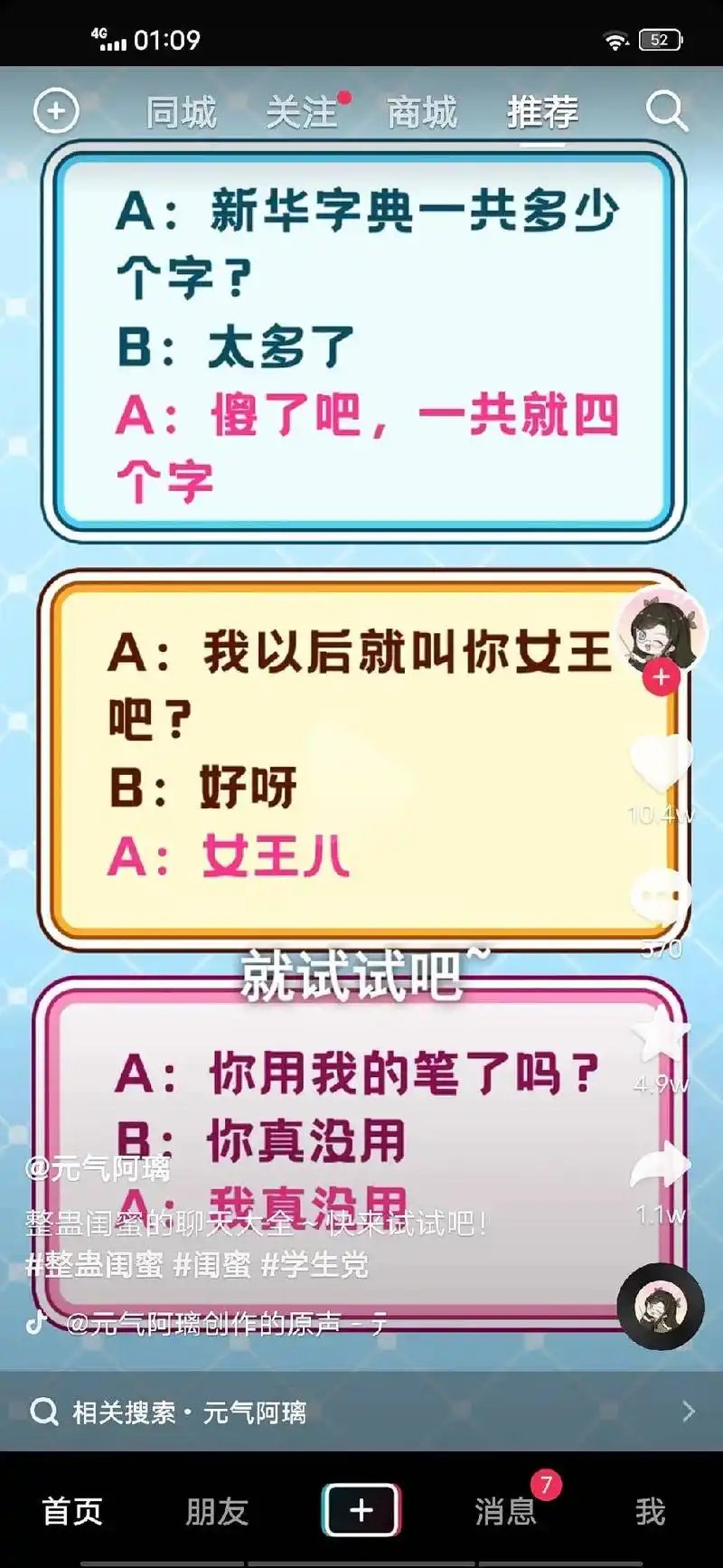Screen dimensions: 723x1568
Task: Like this video with the heart
Action: tap(661, 762)
